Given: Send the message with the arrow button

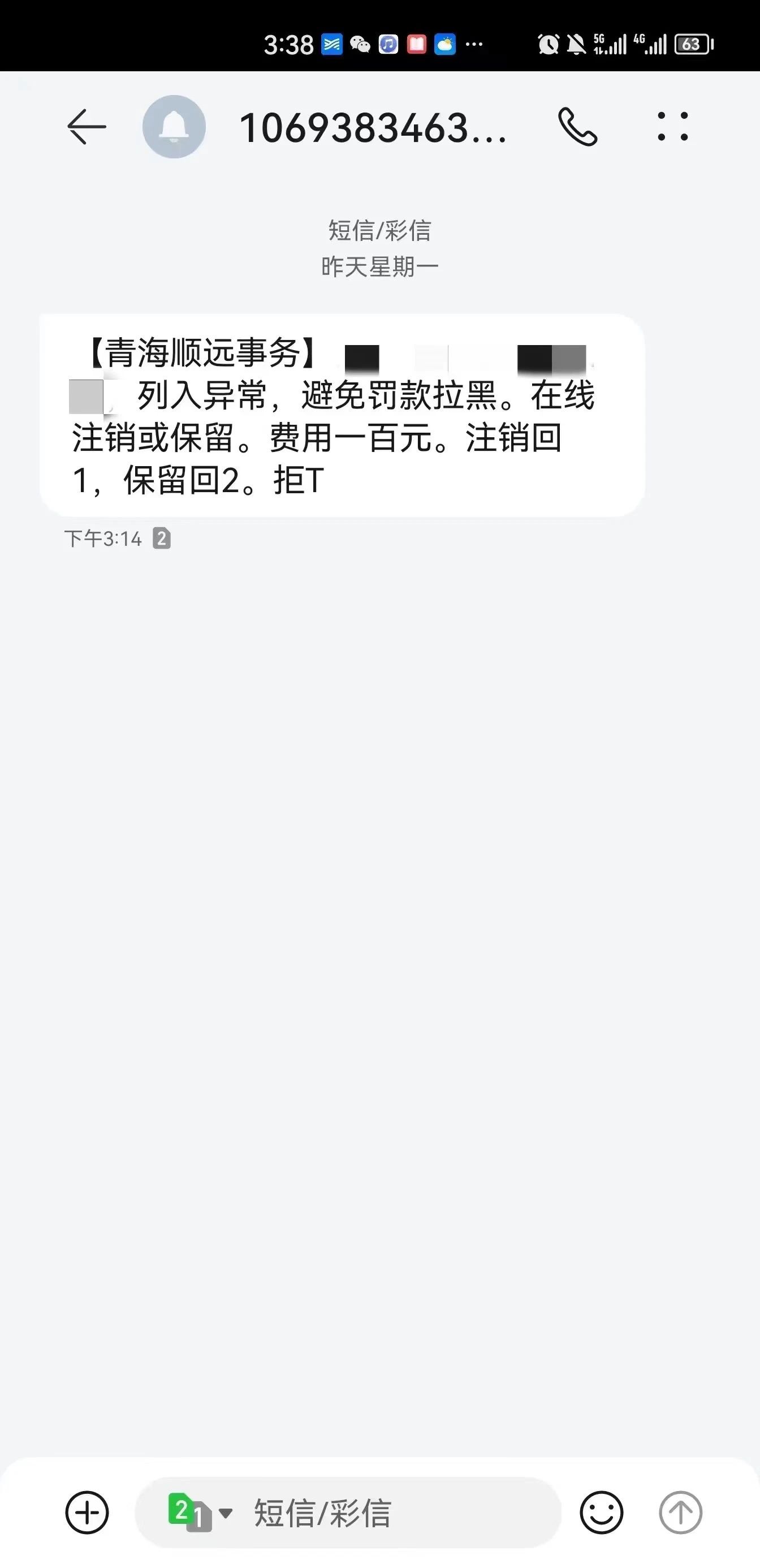Looking at the screenshot, I should point(680,1513).
